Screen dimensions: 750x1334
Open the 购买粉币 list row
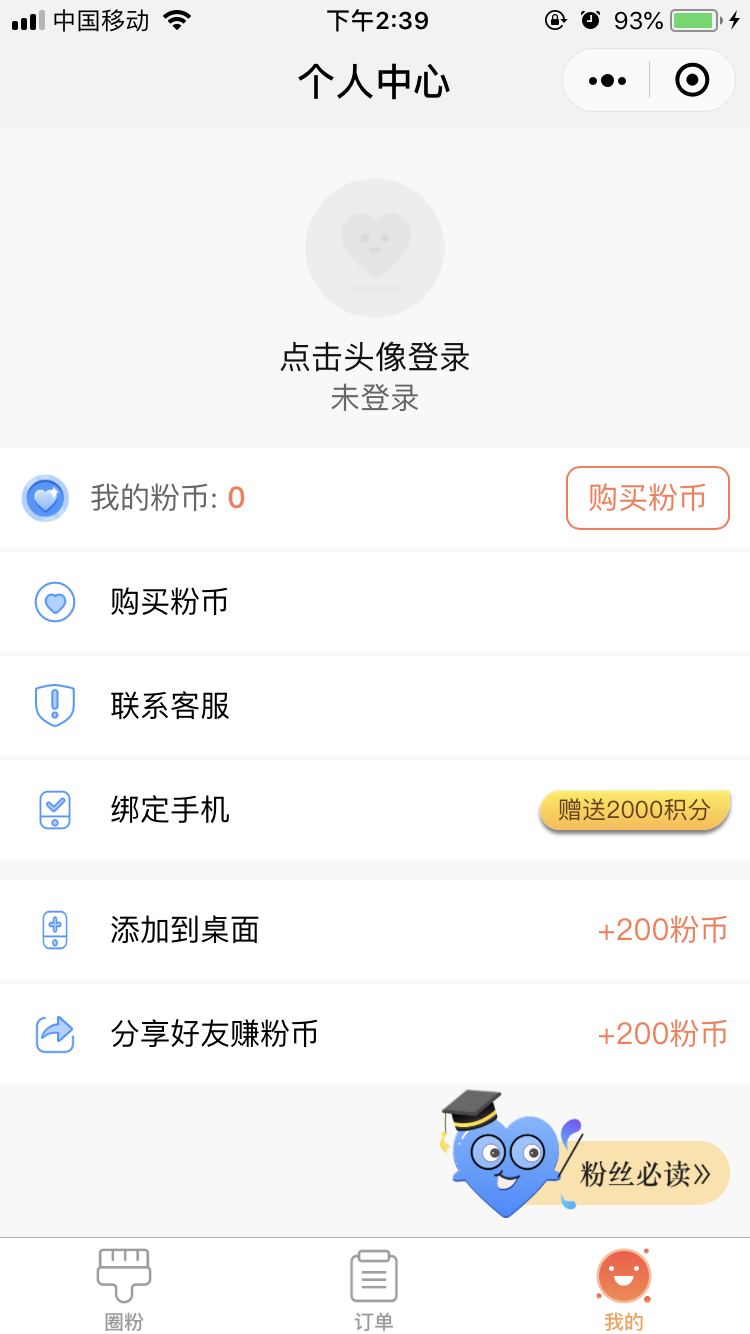click(375, 602)
